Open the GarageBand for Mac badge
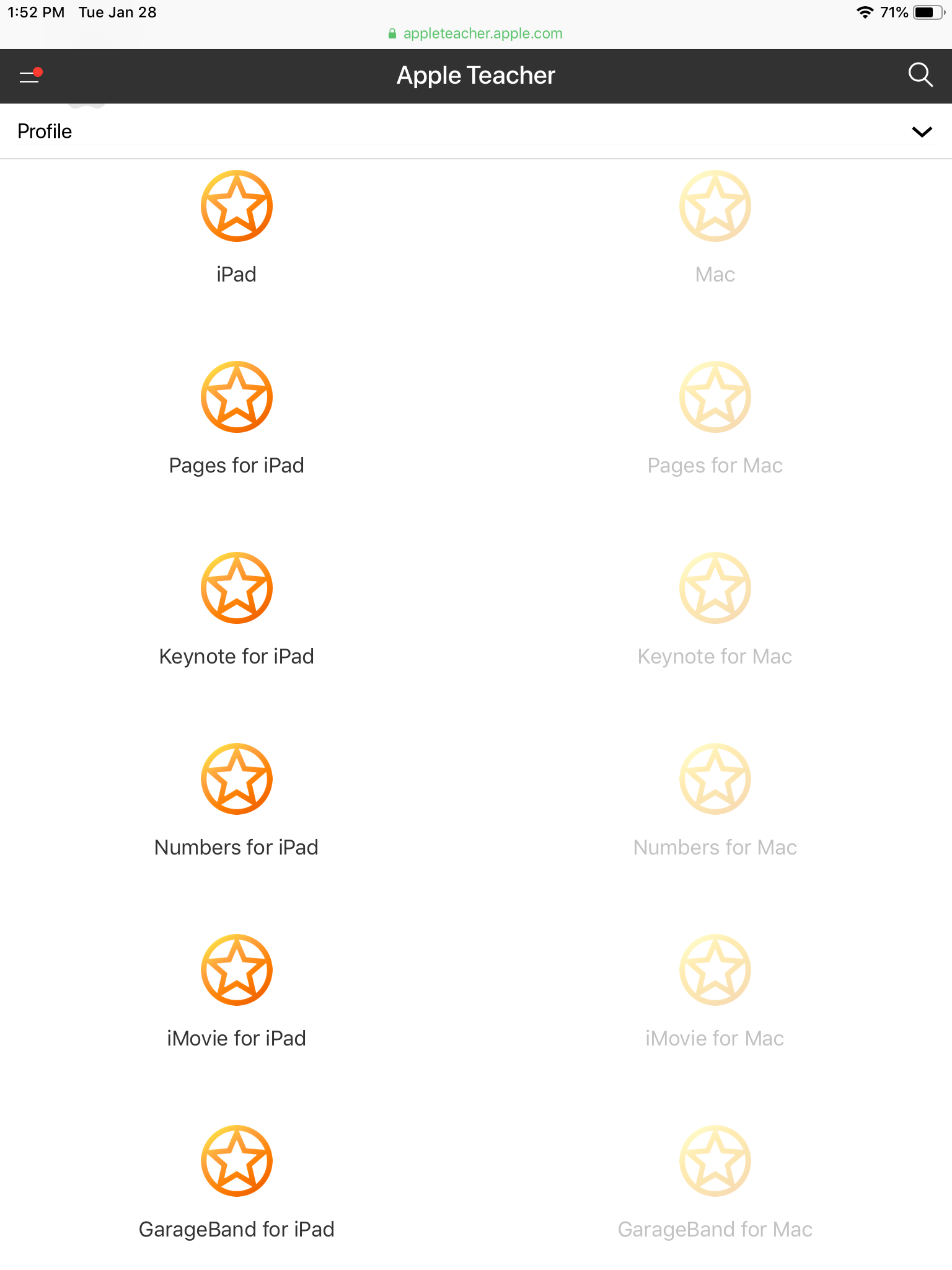Image resolution: width=952 pixels, height=1270 pixels. pos(715,1161)
